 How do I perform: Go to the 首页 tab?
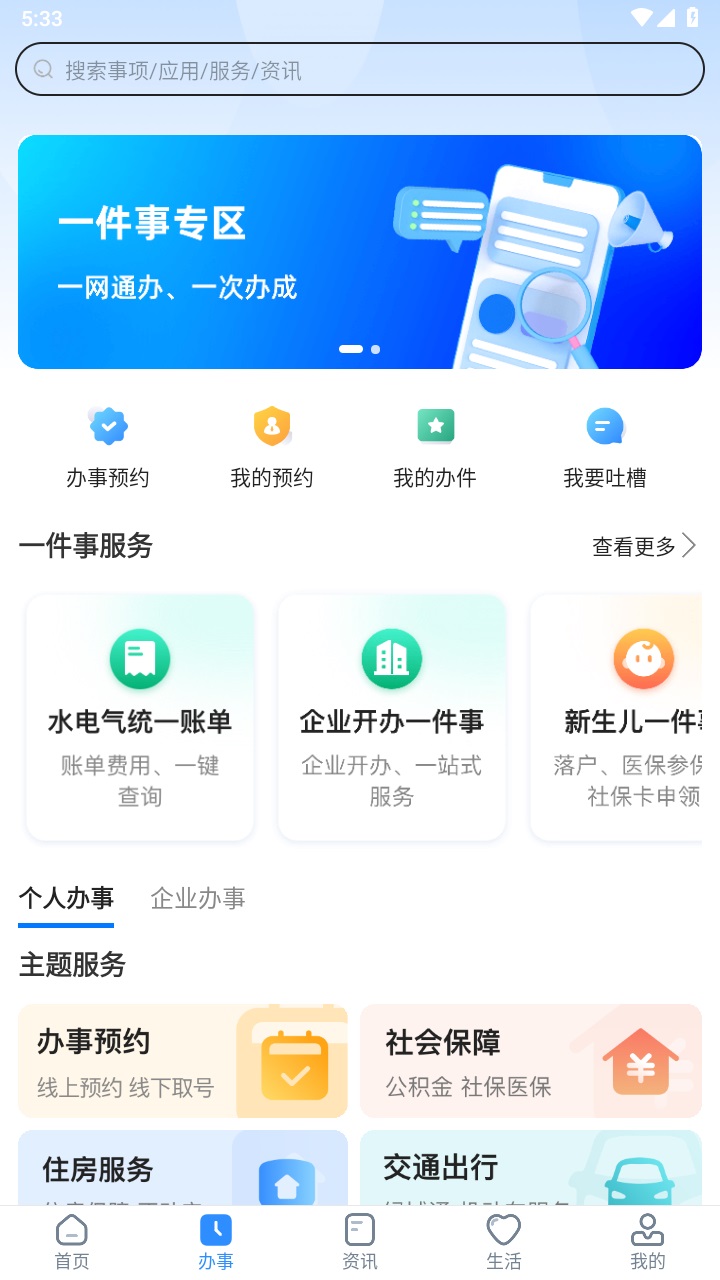pos(72,1242)
